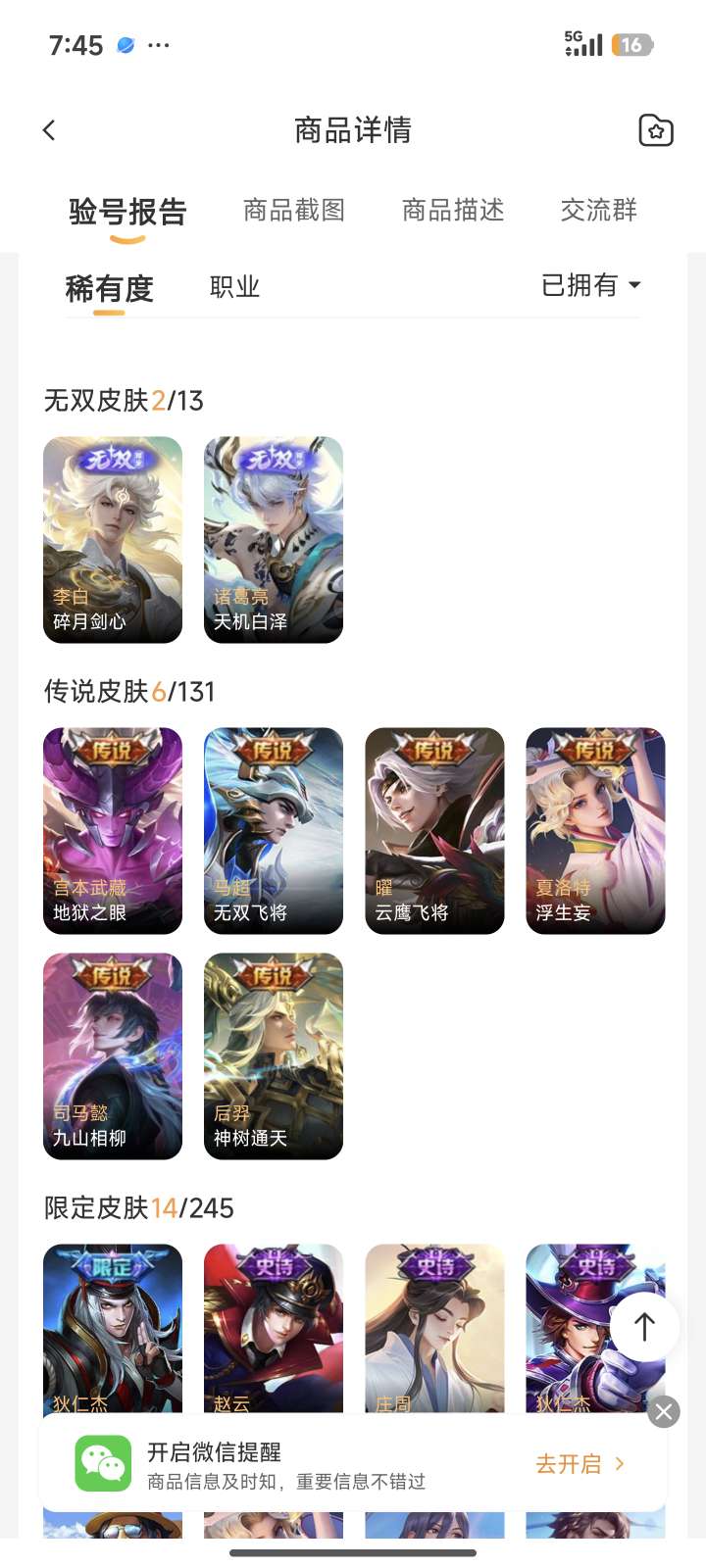Open the 诸葛亮 天机白泽 skin card
Viewport: 706px width, 1568px height.
coord(274,540)
